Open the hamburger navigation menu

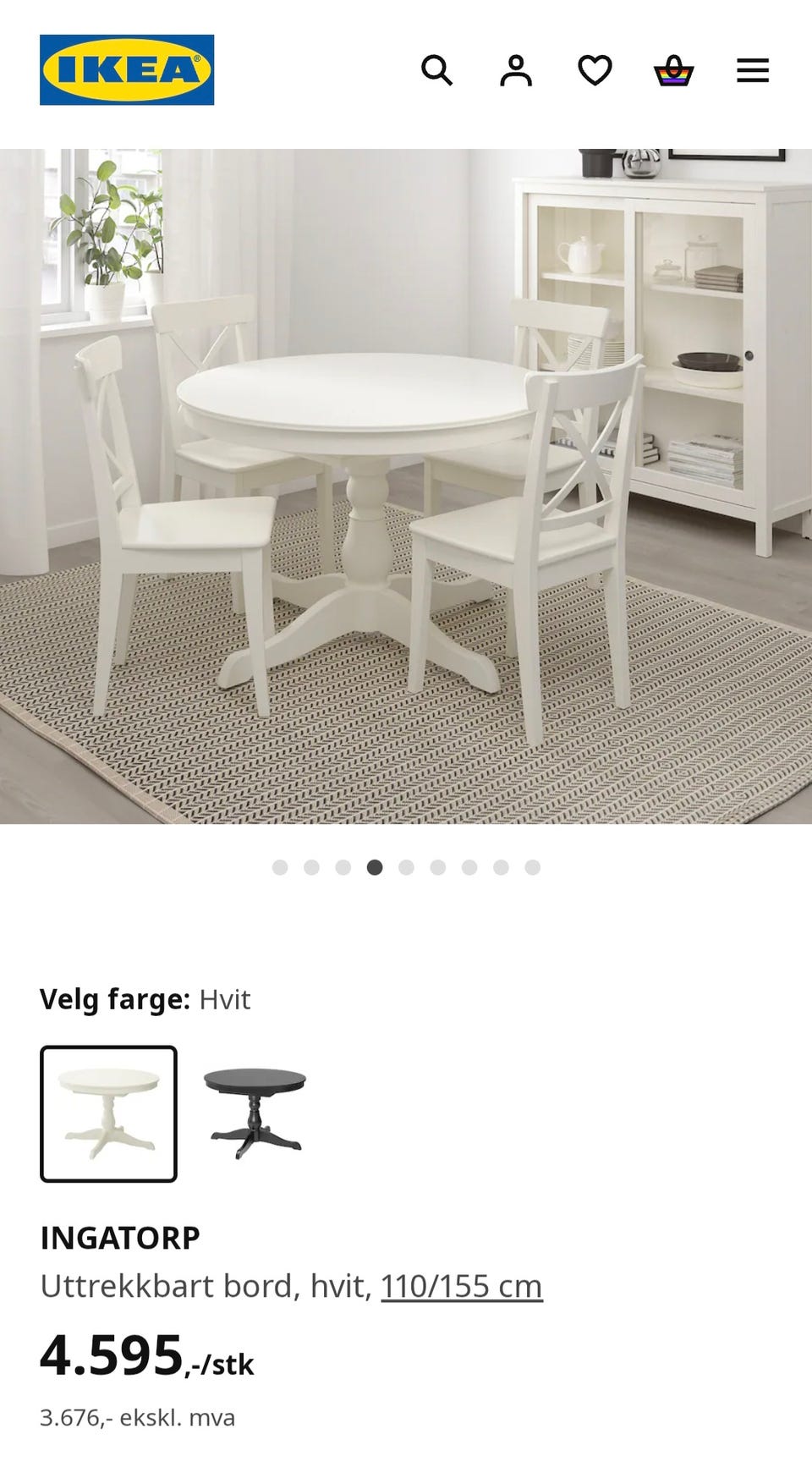752,72
